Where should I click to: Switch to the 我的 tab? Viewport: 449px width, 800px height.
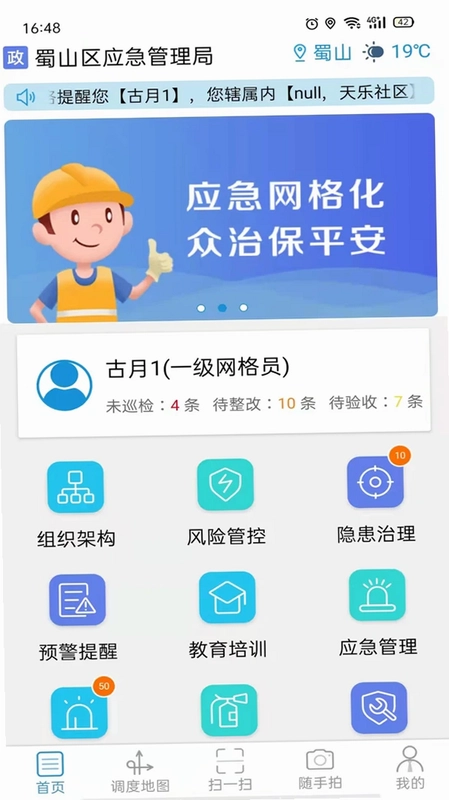click(x=410, y=769)
